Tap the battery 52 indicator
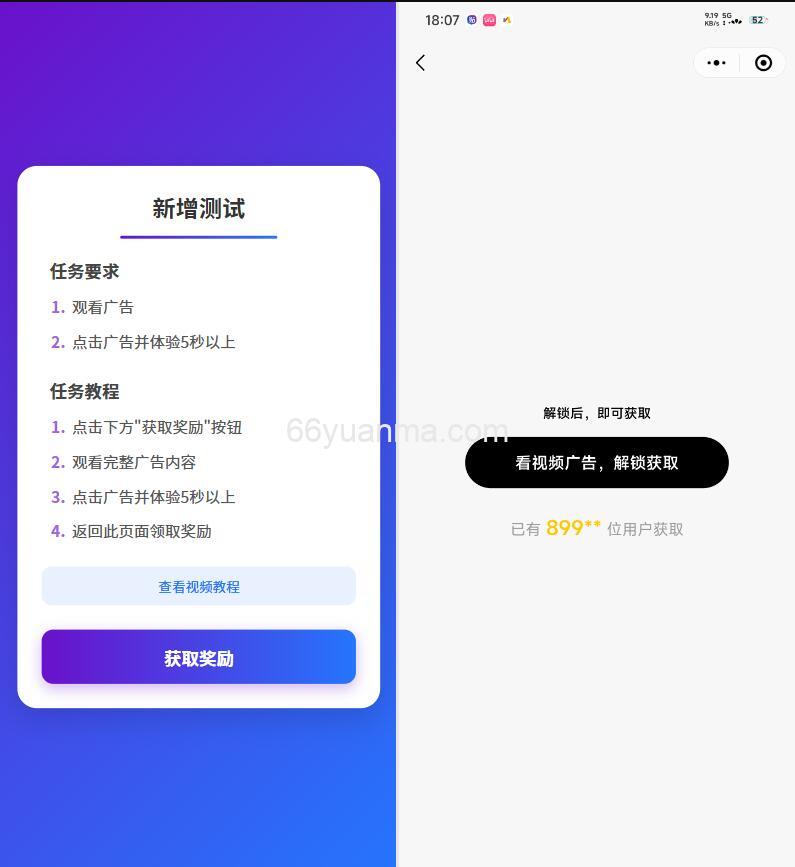Viewport: 795px width, 867px height. [x=755, y=20]
